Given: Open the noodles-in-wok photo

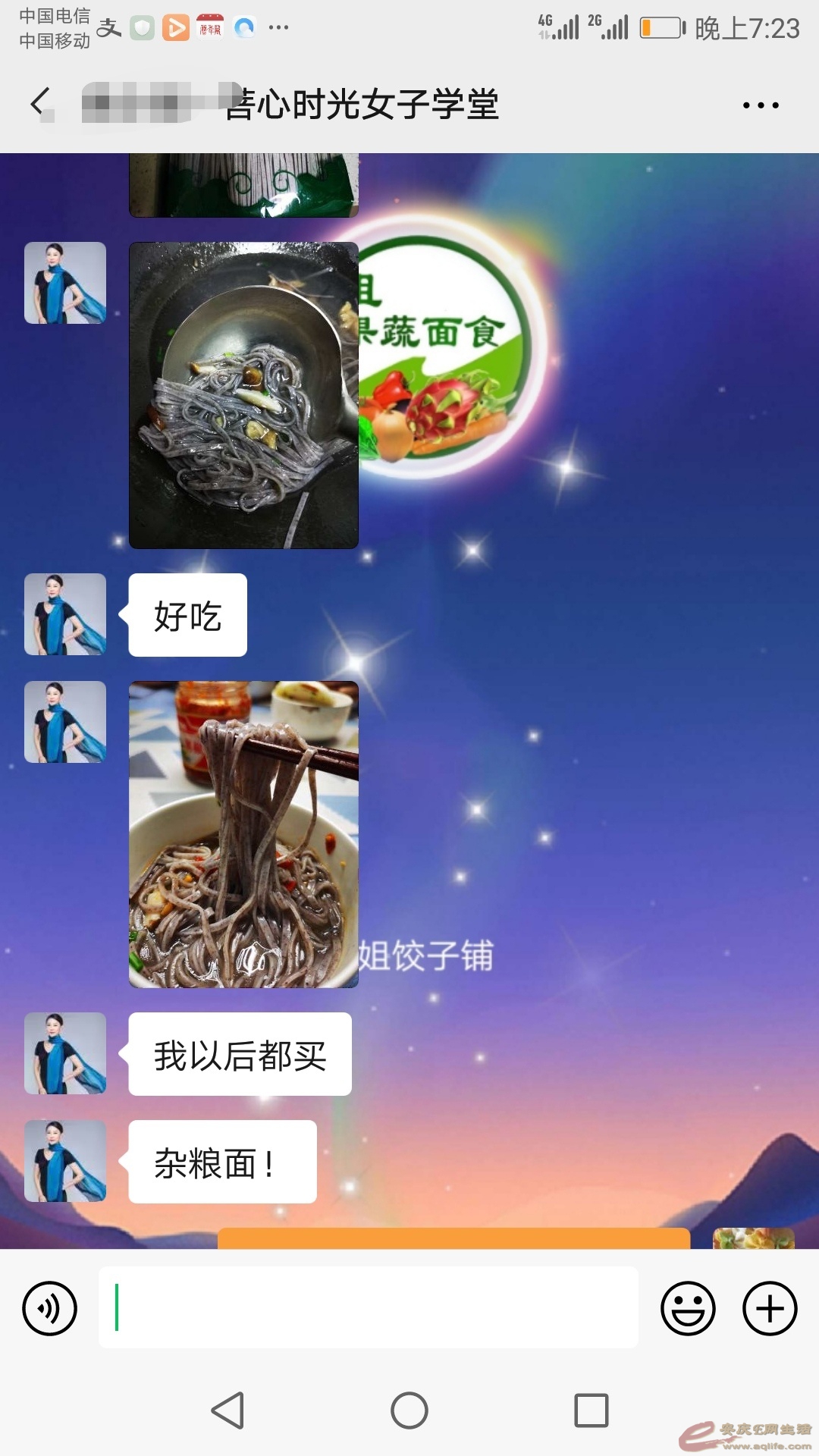Looking at the screenshot, I should click(x=243, y=395).
